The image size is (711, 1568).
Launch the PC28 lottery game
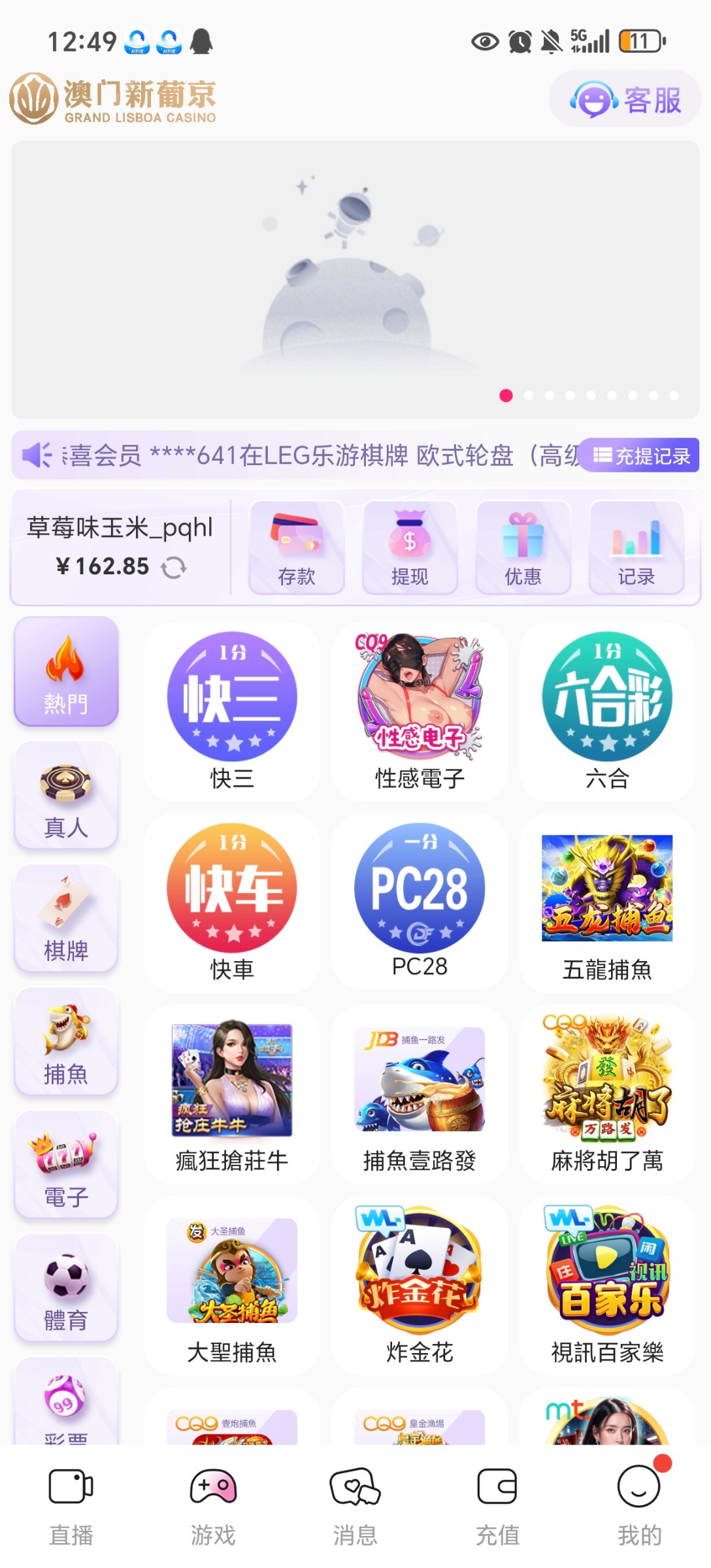(419, 886)
